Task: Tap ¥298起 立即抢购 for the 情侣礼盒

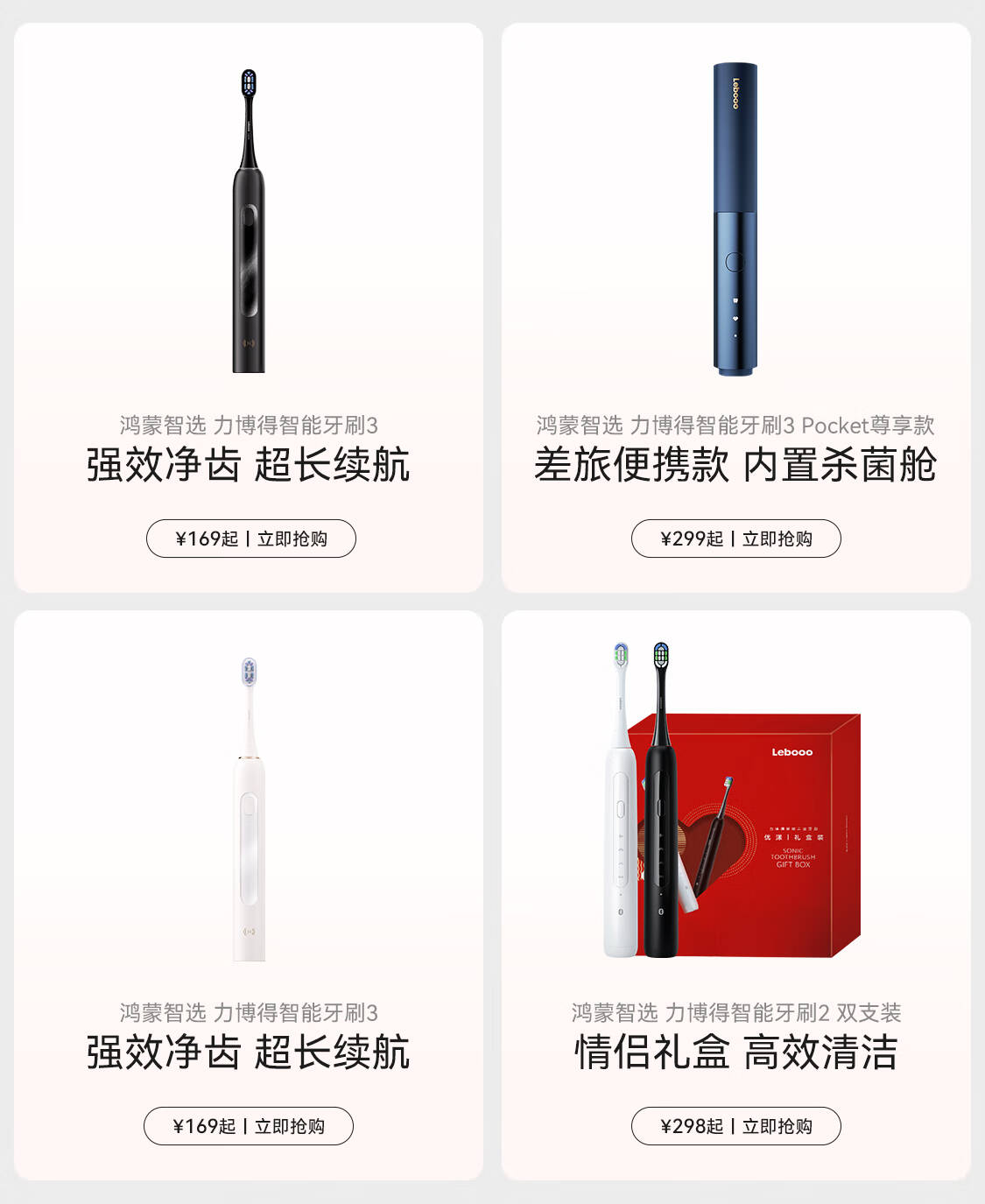Action: (735, 1126)
